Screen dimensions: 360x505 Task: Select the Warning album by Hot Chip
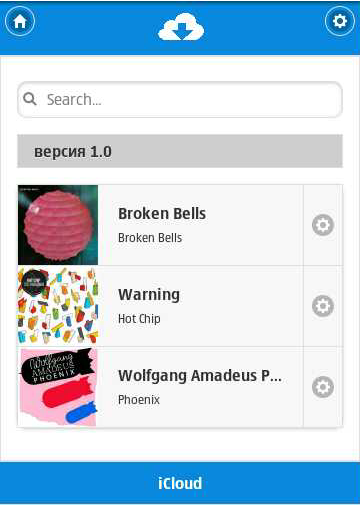[x=160, y=306]
